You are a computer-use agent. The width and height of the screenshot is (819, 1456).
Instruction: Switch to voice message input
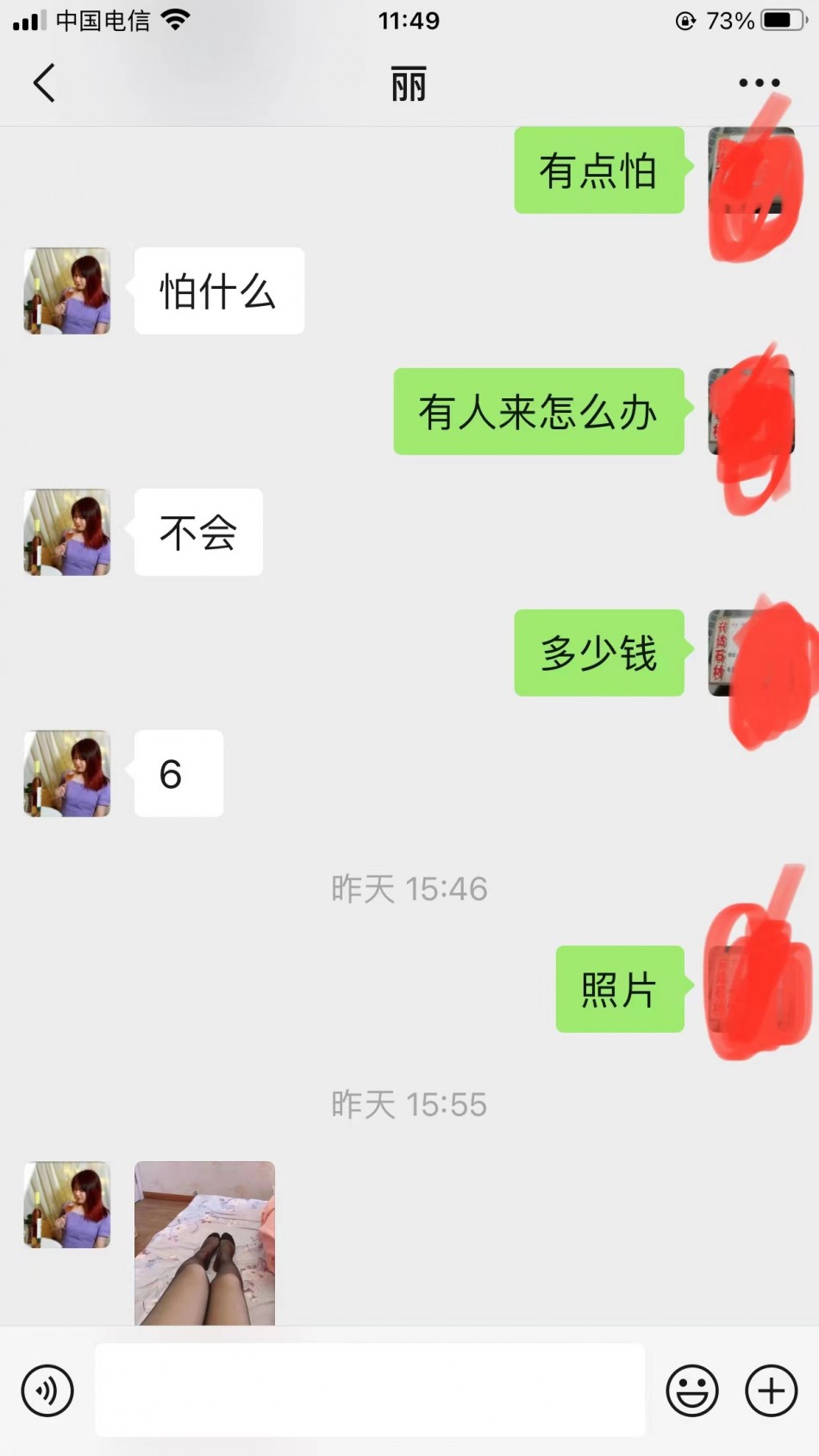[x=47, y=1390]
